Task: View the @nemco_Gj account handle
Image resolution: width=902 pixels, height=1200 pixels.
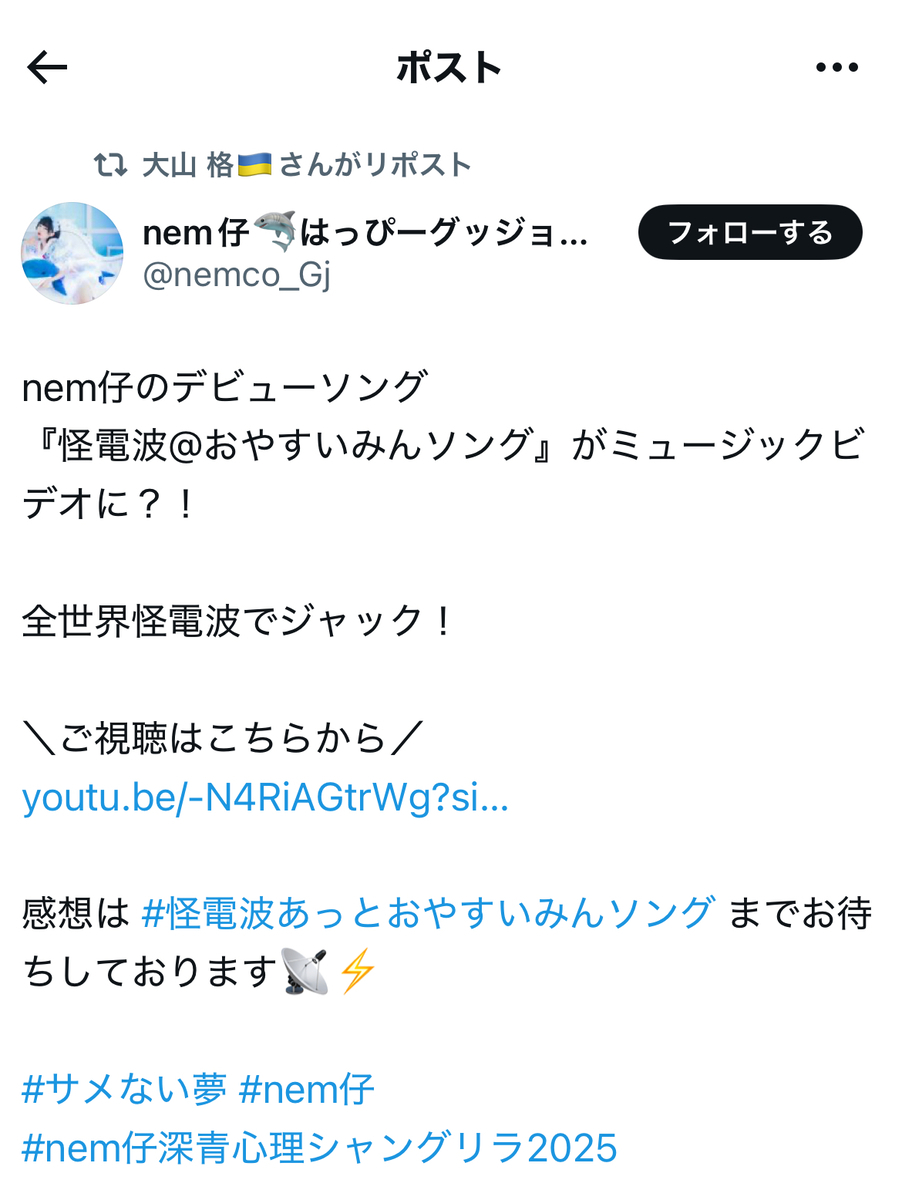Action: click(x=237, y=274)
